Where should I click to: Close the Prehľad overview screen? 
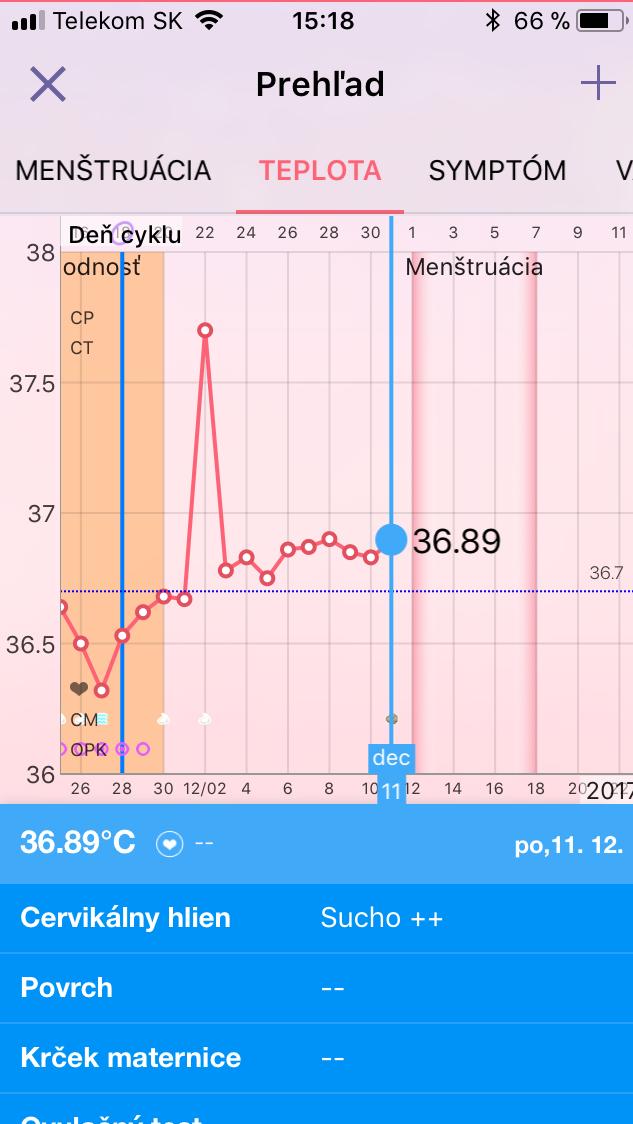[47, 85]
